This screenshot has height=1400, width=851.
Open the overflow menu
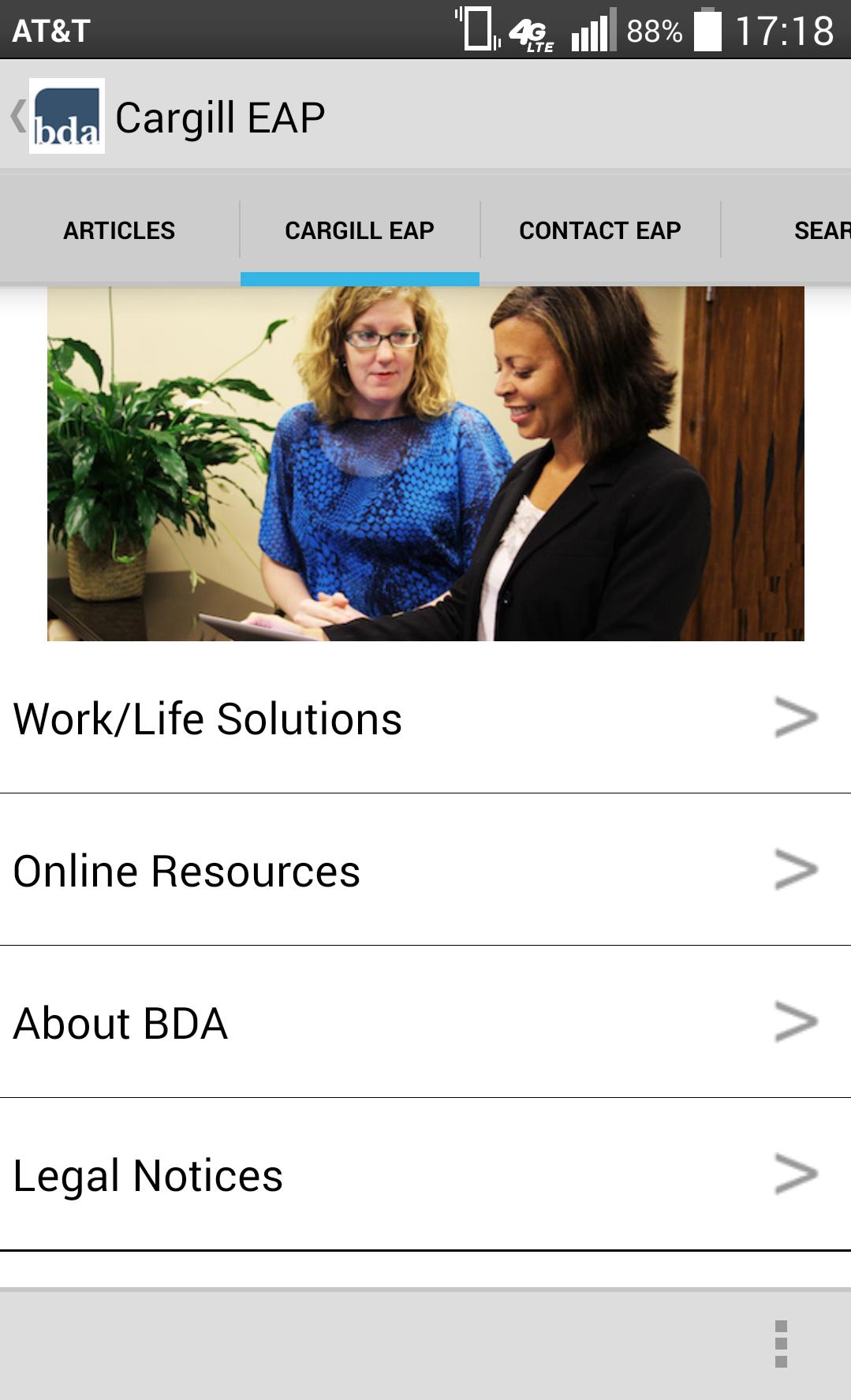781,1343
